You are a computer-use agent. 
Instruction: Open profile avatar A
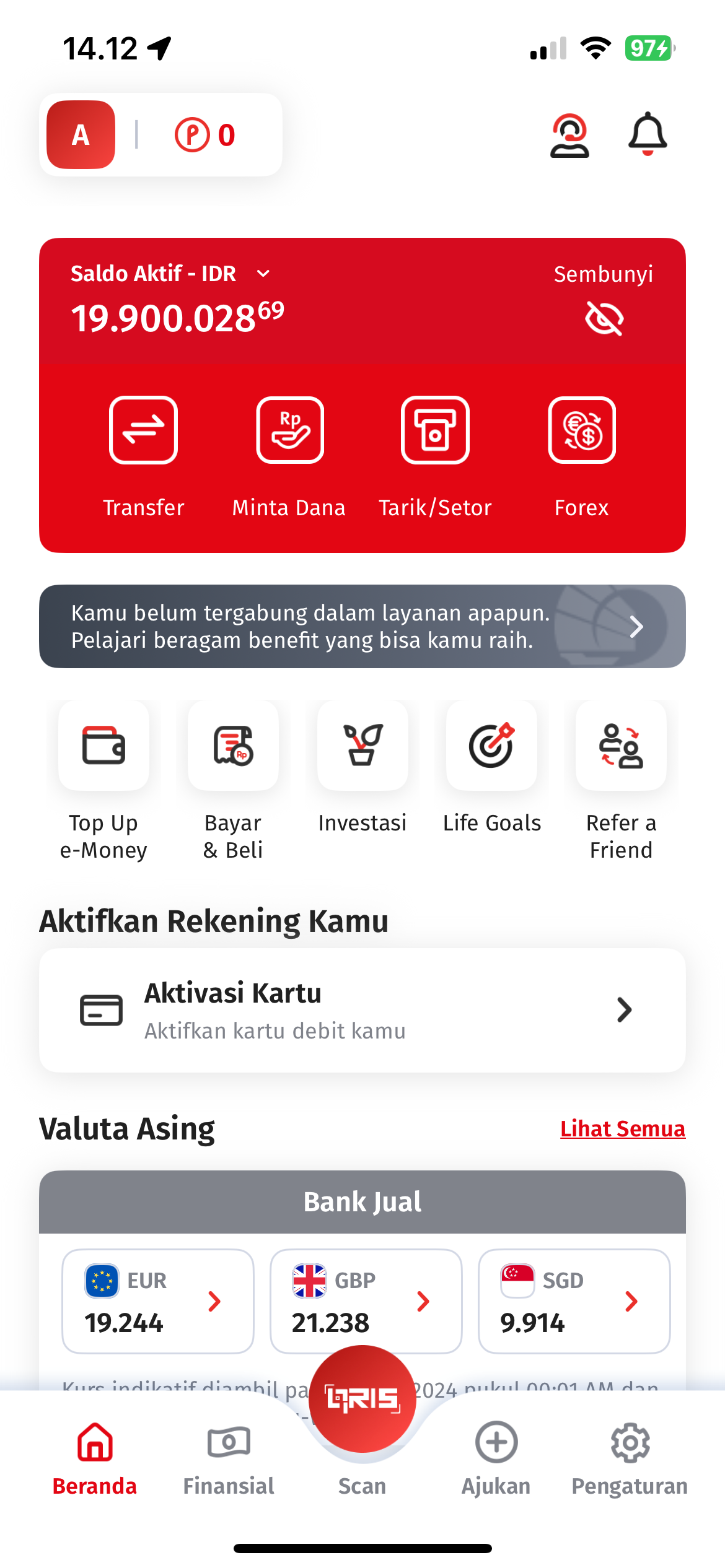coord(81,135)
